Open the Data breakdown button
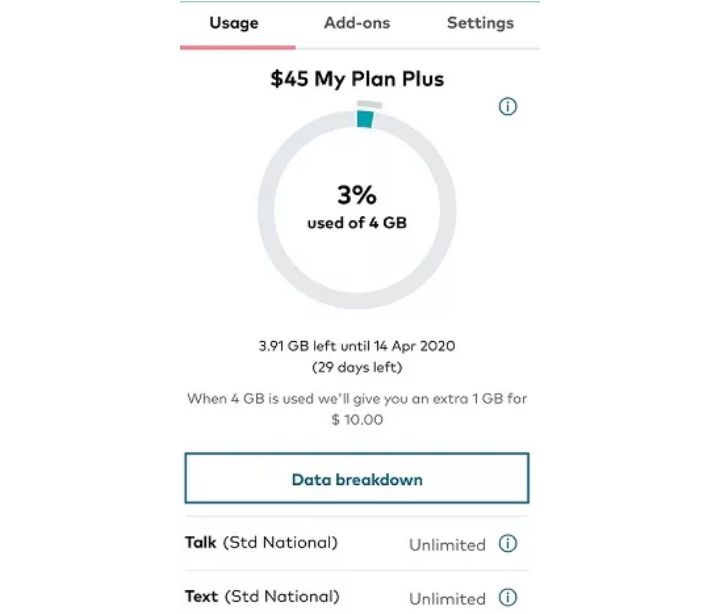 point(357,479)
